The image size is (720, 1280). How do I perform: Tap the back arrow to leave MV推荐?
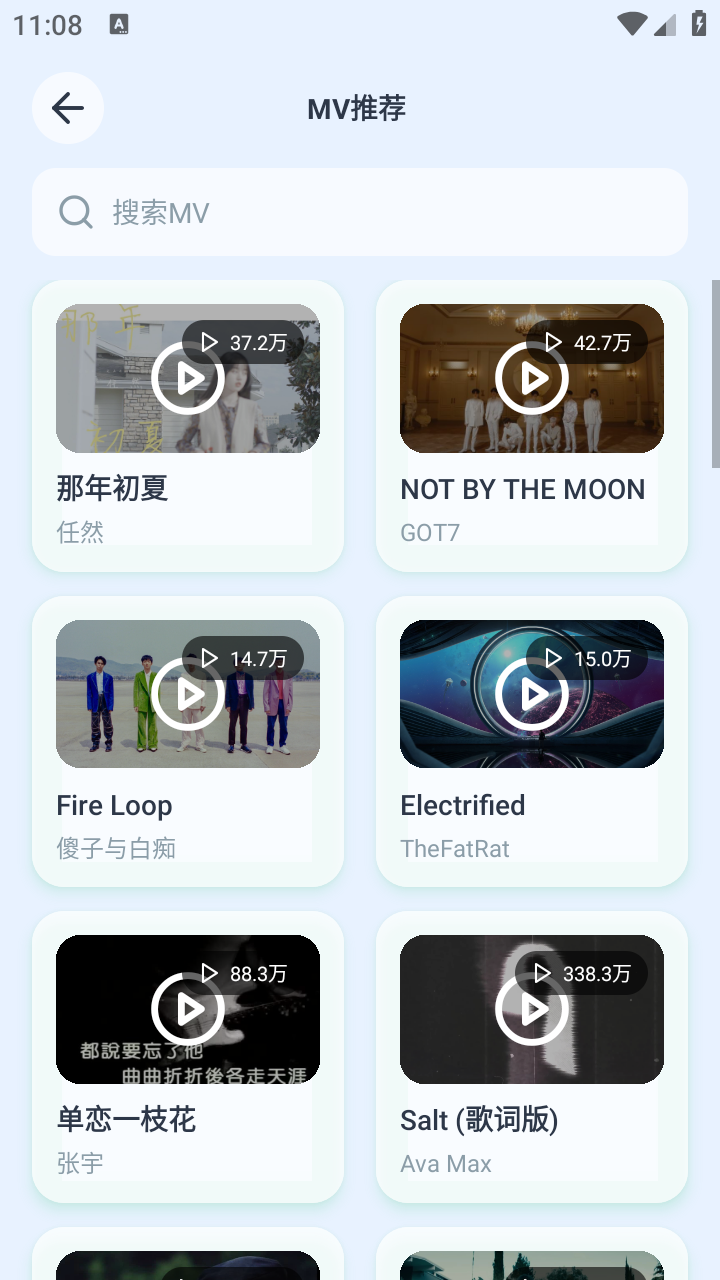(x=68, y=107)
